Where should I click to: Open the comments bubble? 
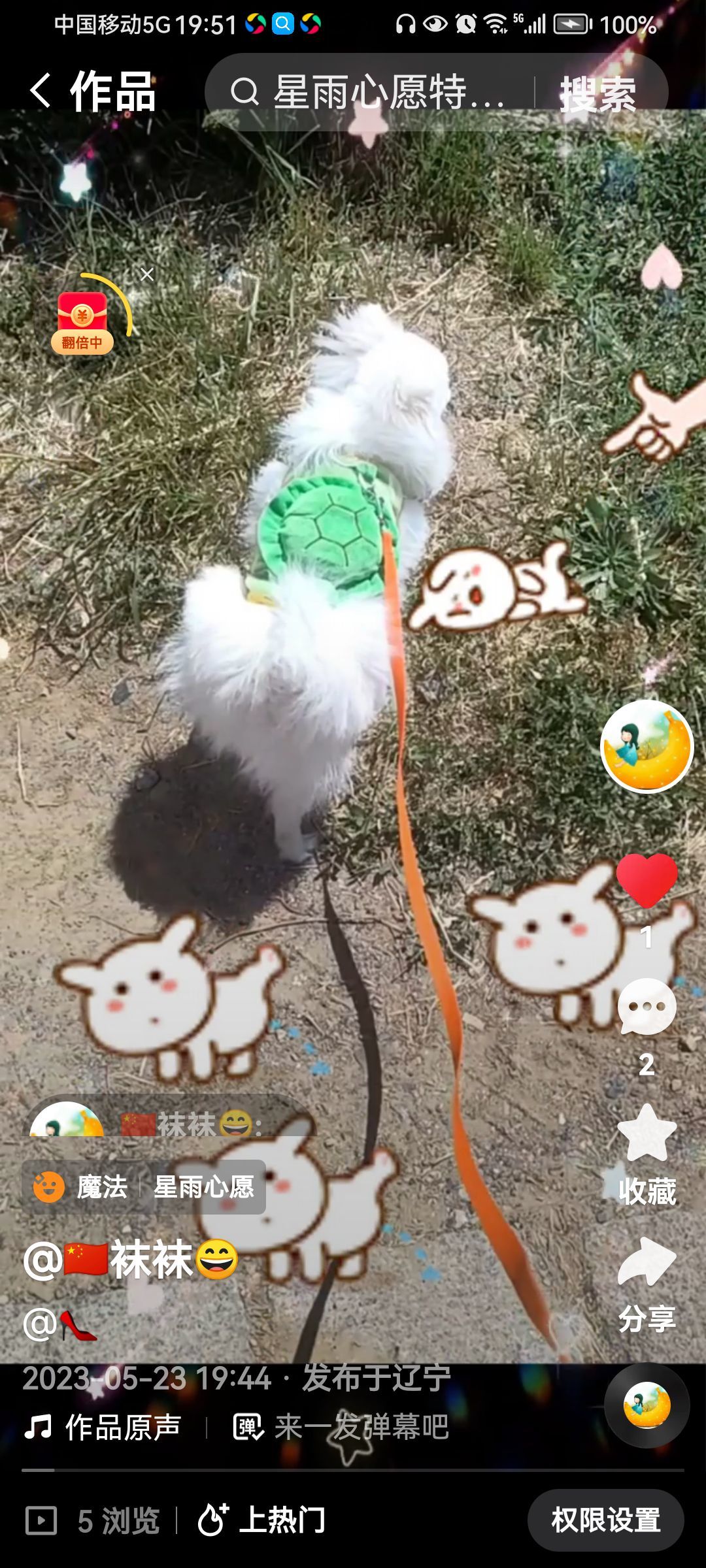pos(647,1007)
